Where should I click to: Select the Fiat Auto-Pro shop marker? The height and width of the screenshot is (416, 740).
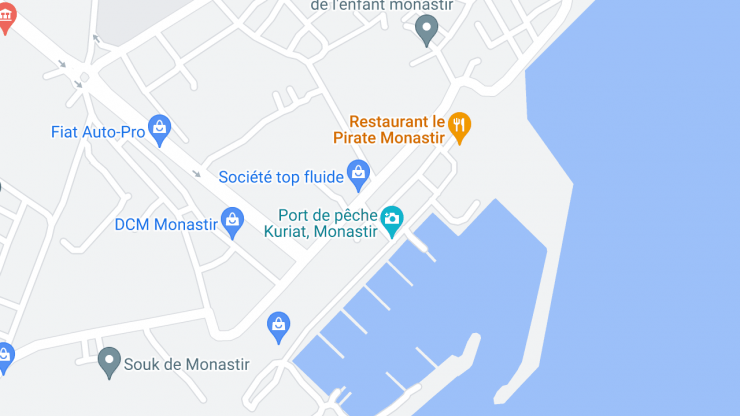coord(159,129)
